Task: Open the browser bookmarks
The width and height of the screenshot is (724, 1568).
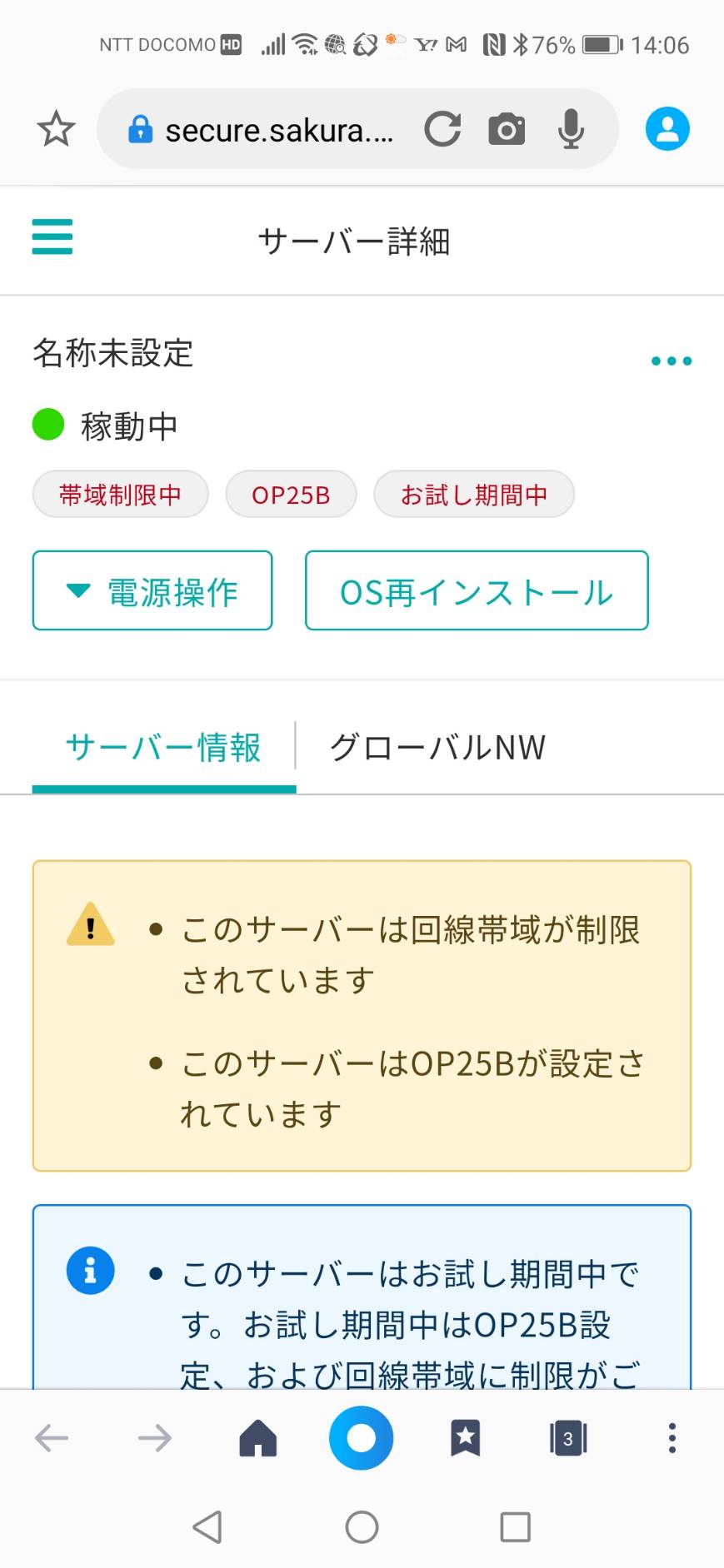Action: pos(465,1438)
